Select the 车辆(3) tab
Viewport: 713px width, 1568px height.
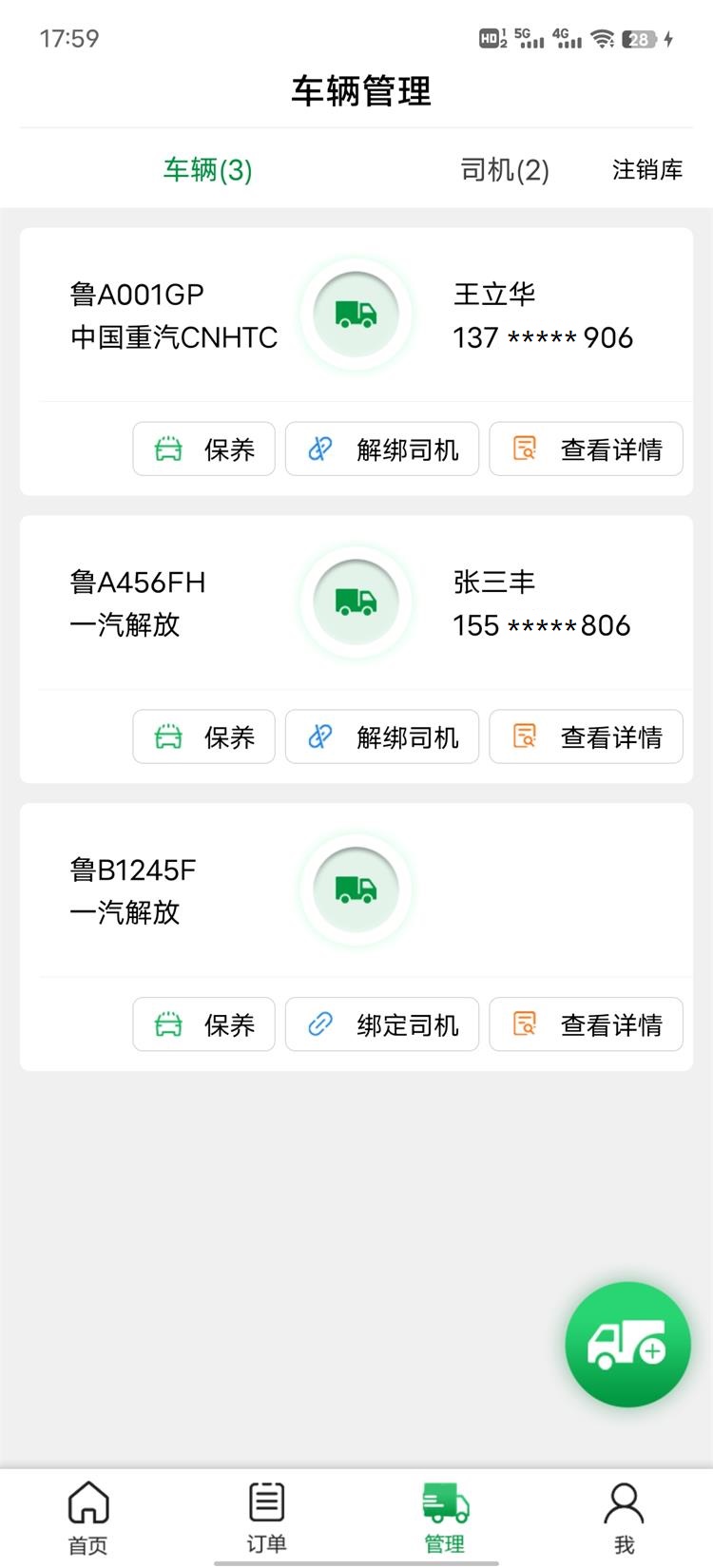click(x=207, y=170)
